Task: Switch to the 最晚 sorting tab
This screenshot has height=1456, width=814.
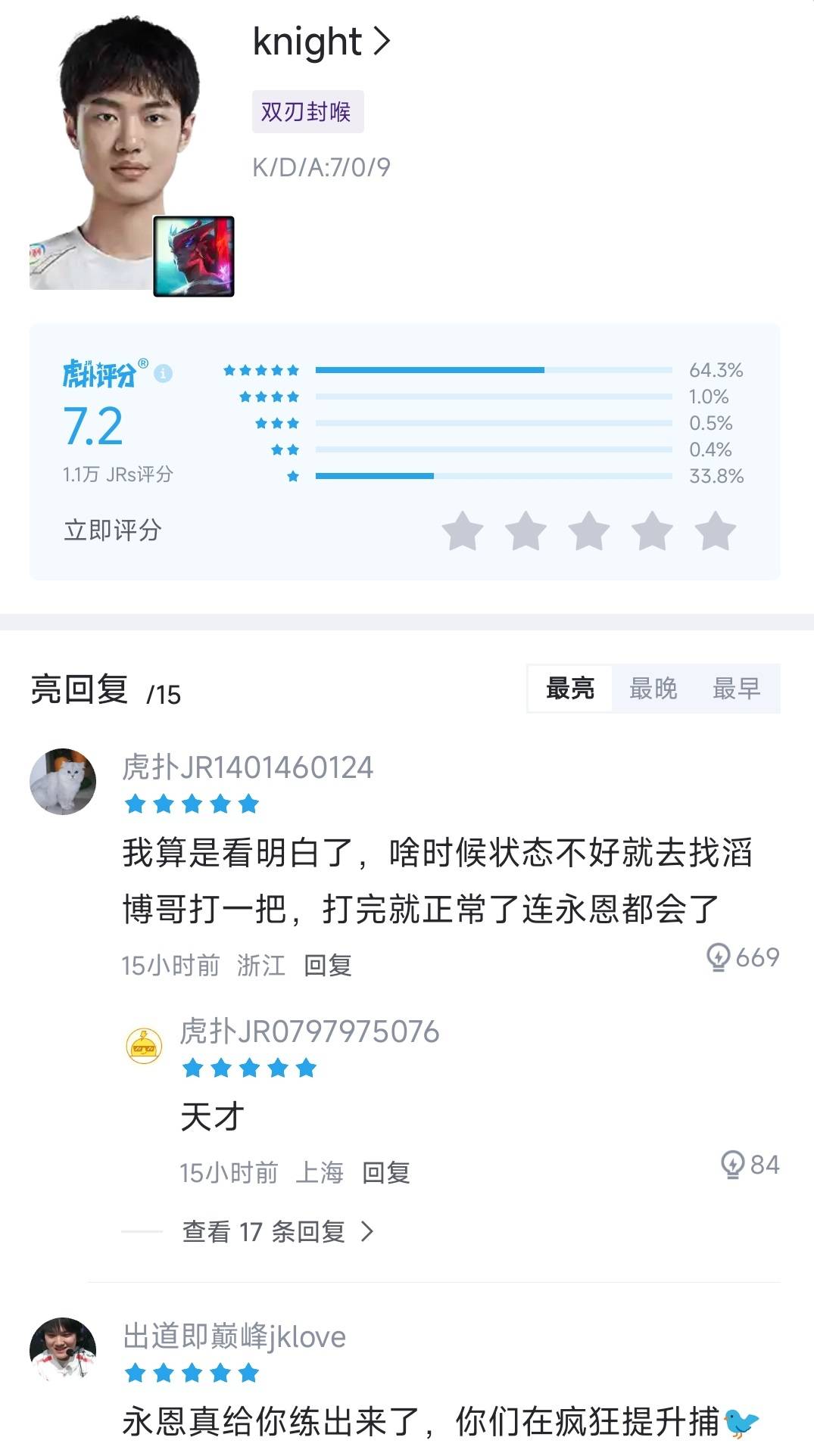Action: point(653,689)
